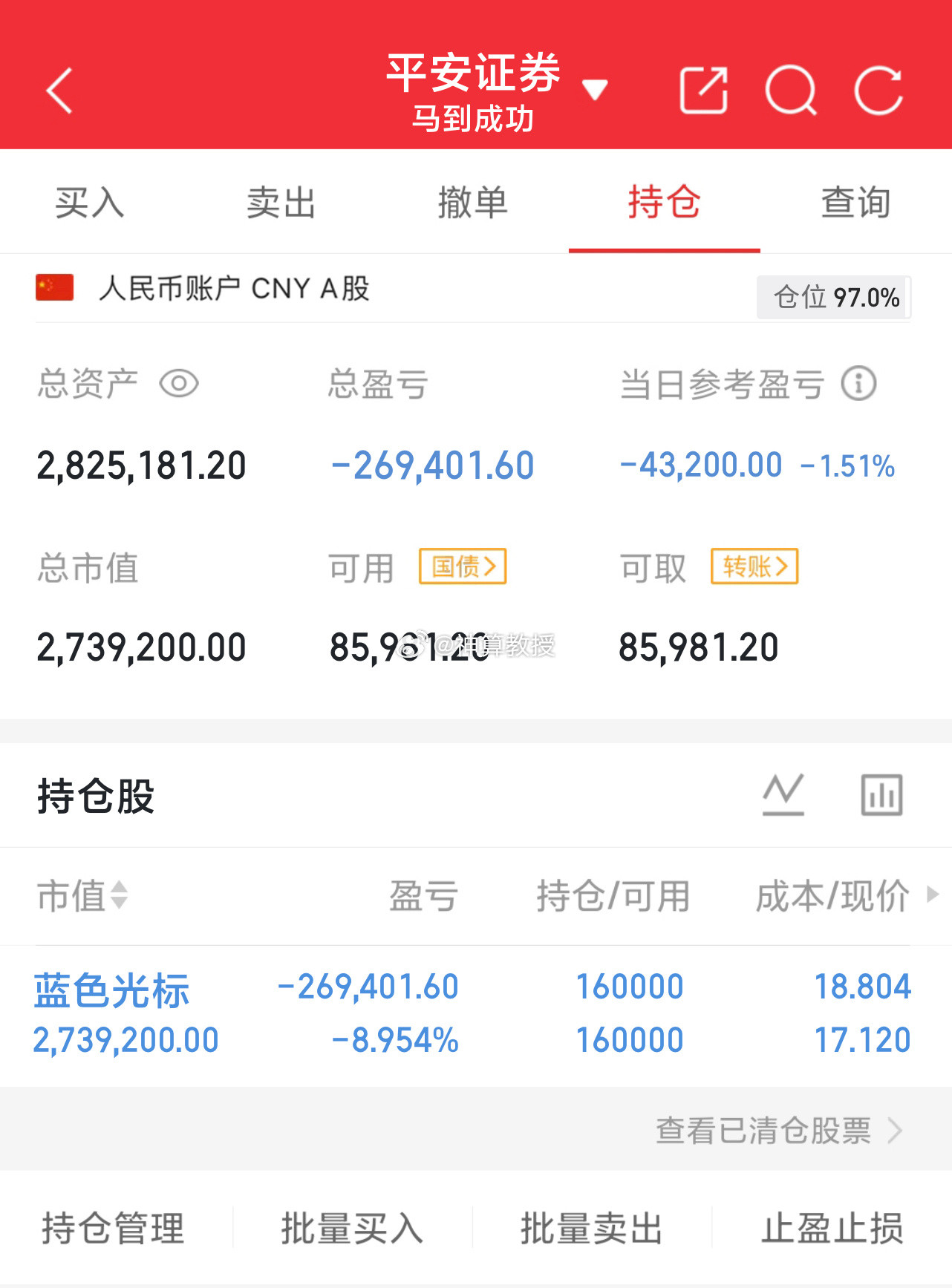Tap 查看已清仓股票 to view cleared stocks
The image size is (952, 1288).
[764, 1131]
